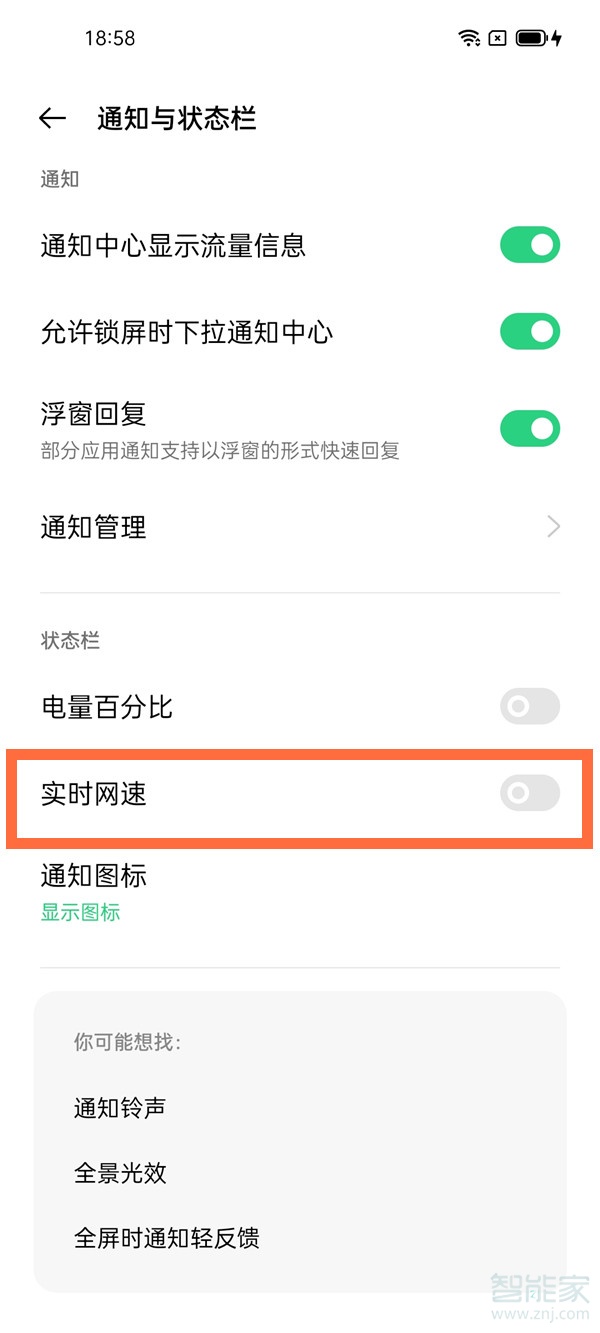Screen dimensions: 600x1333
Task: Switch off 浮窗回复
Action: point(530,429)
